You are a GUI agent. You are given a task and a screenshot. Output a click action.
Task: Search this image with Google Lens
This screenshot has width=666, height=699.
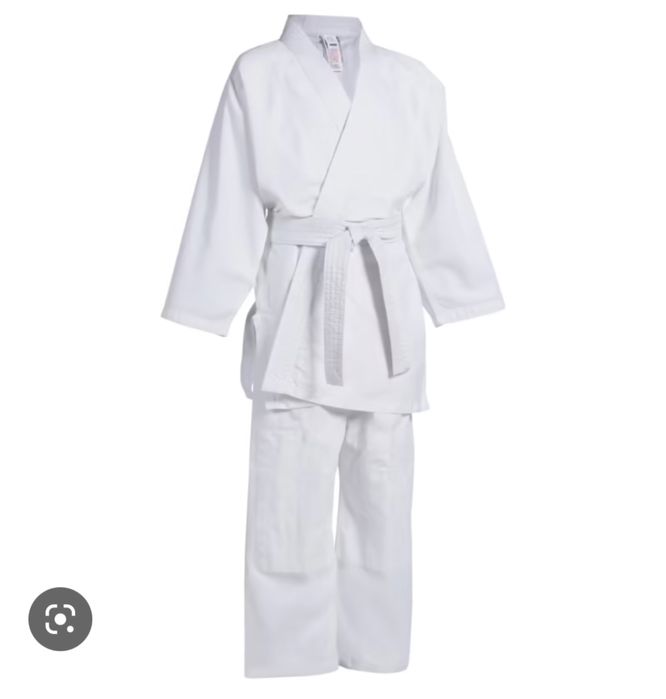point(60,619)
